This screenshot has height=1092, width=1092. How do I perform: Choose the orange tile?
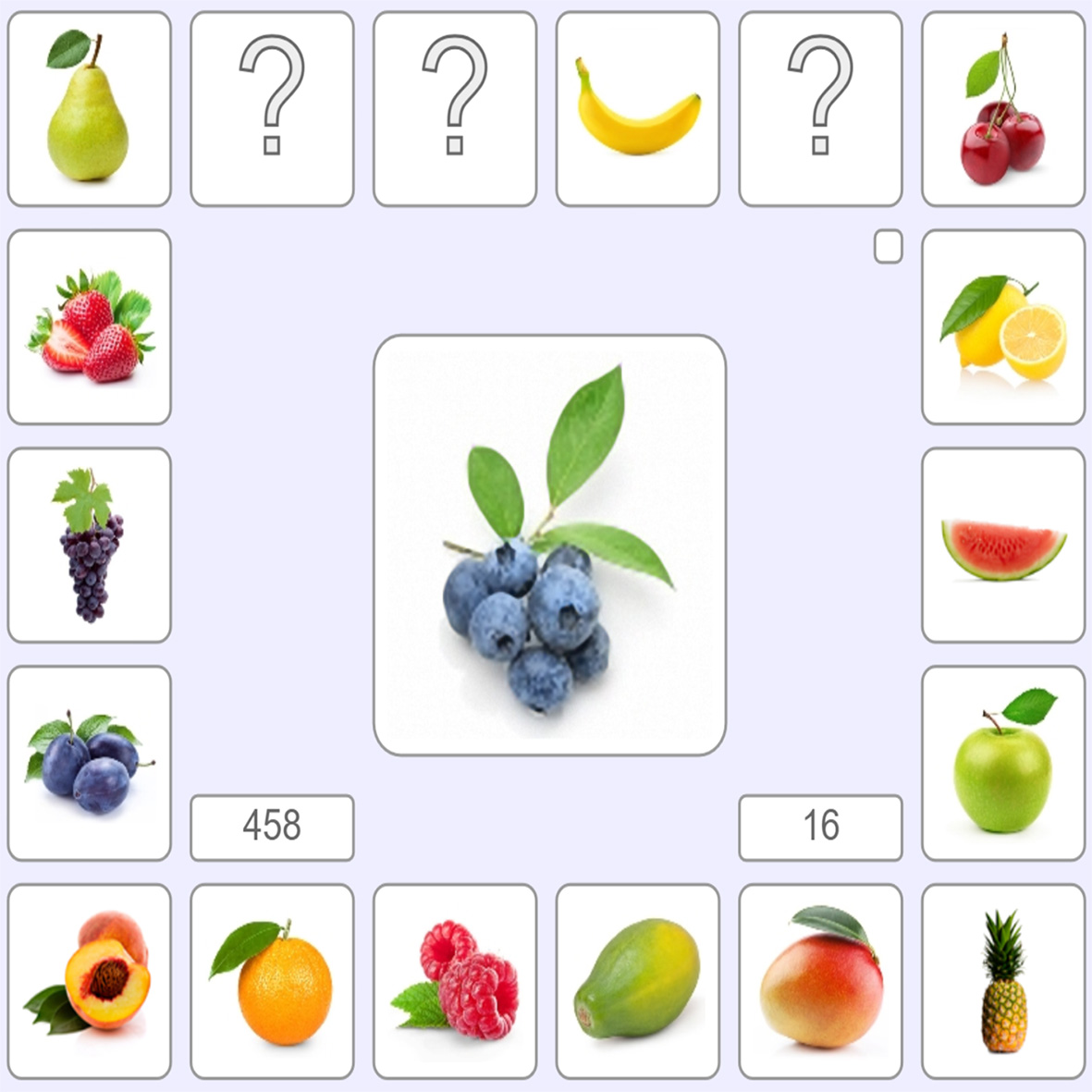tap(272, 982)
